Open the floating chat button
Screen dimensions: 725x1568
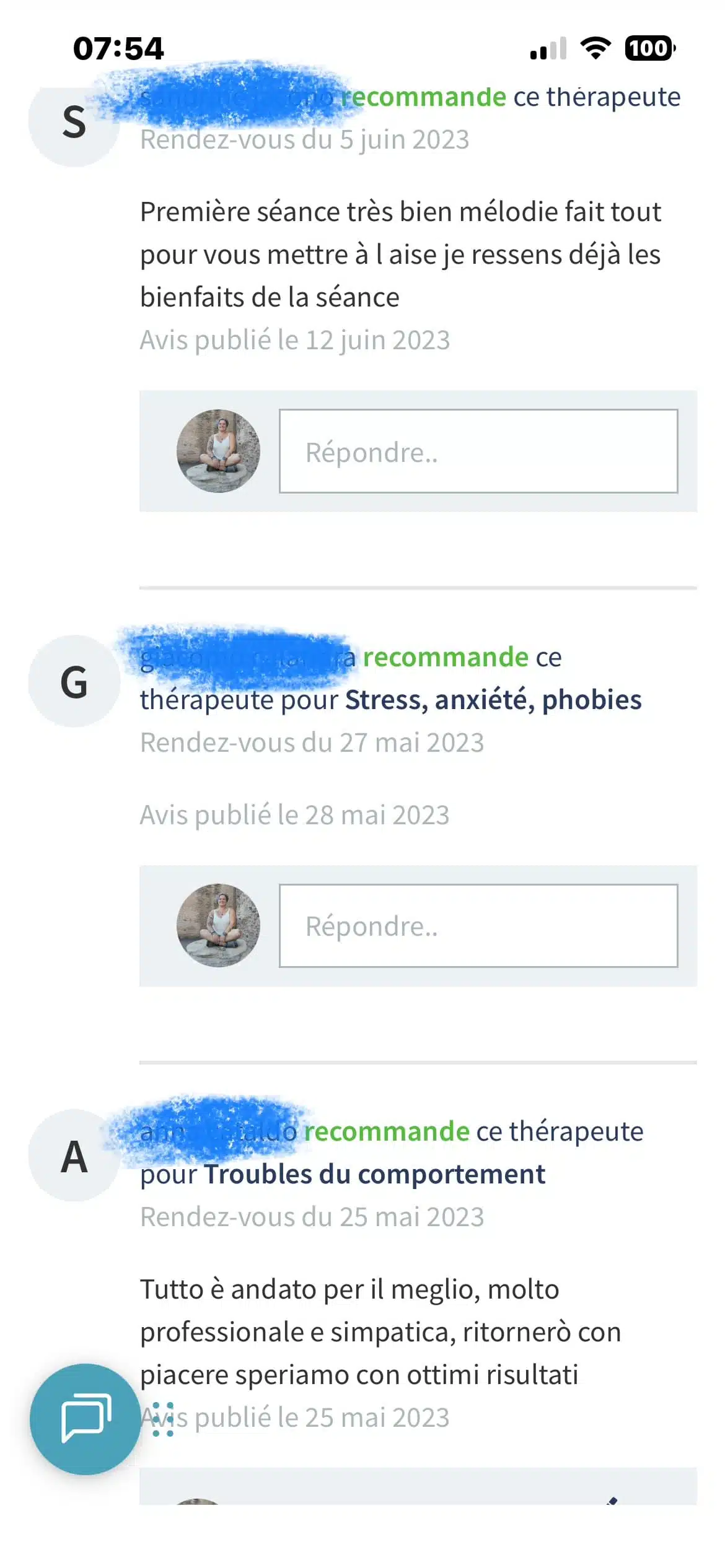[x=86, y=1419]
